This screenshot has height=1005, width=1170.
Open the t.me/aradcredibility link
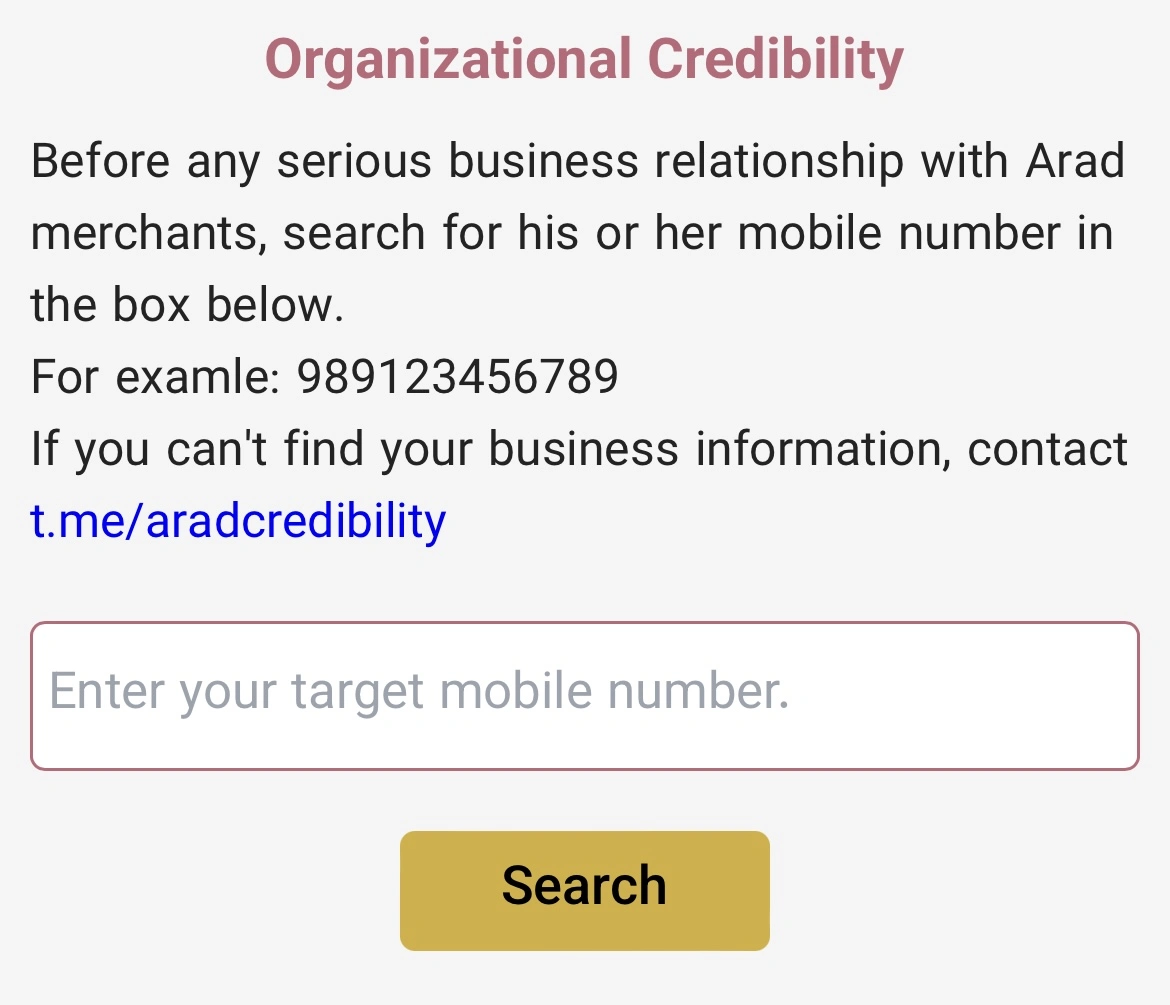pos(238,521)
